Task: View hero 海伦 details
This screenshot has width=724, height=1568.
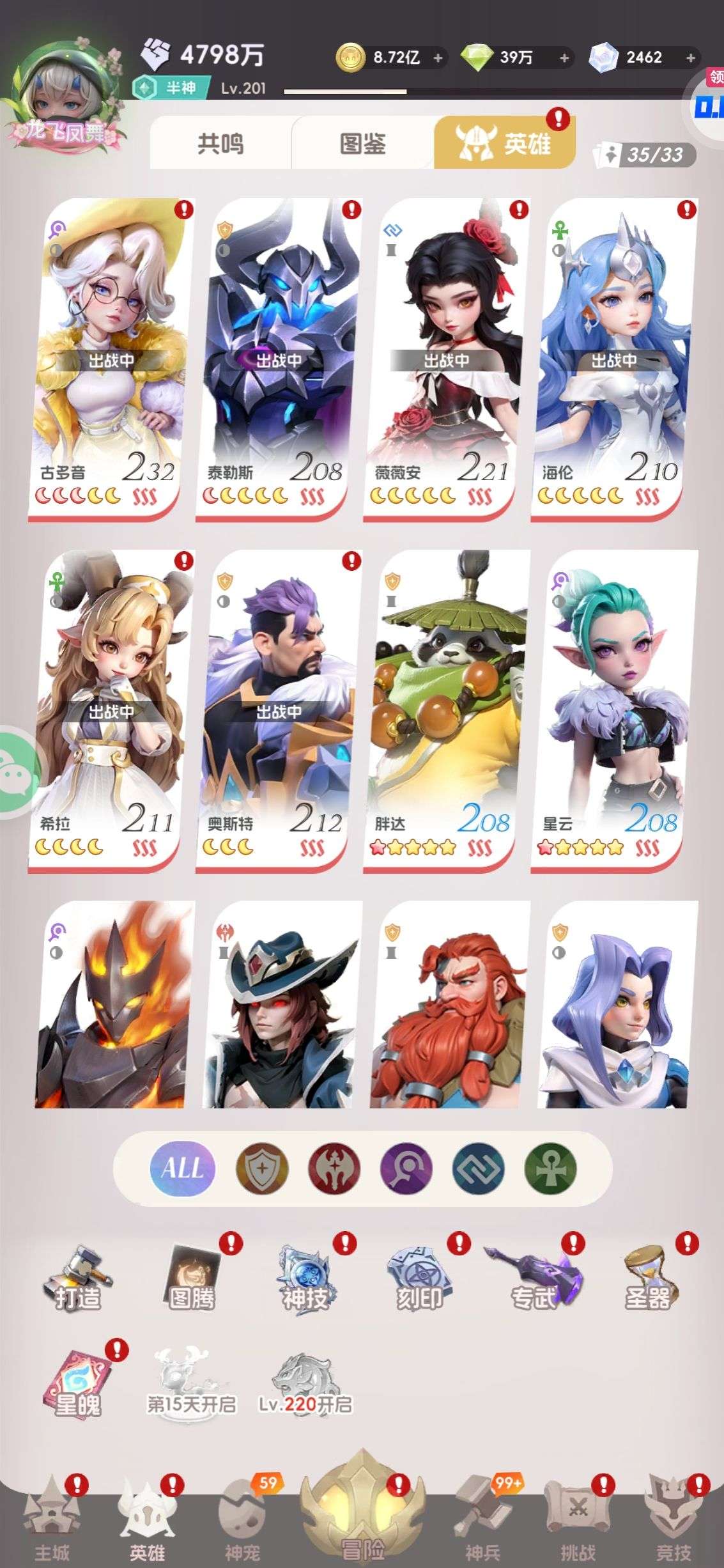Action: coord(614,360)
